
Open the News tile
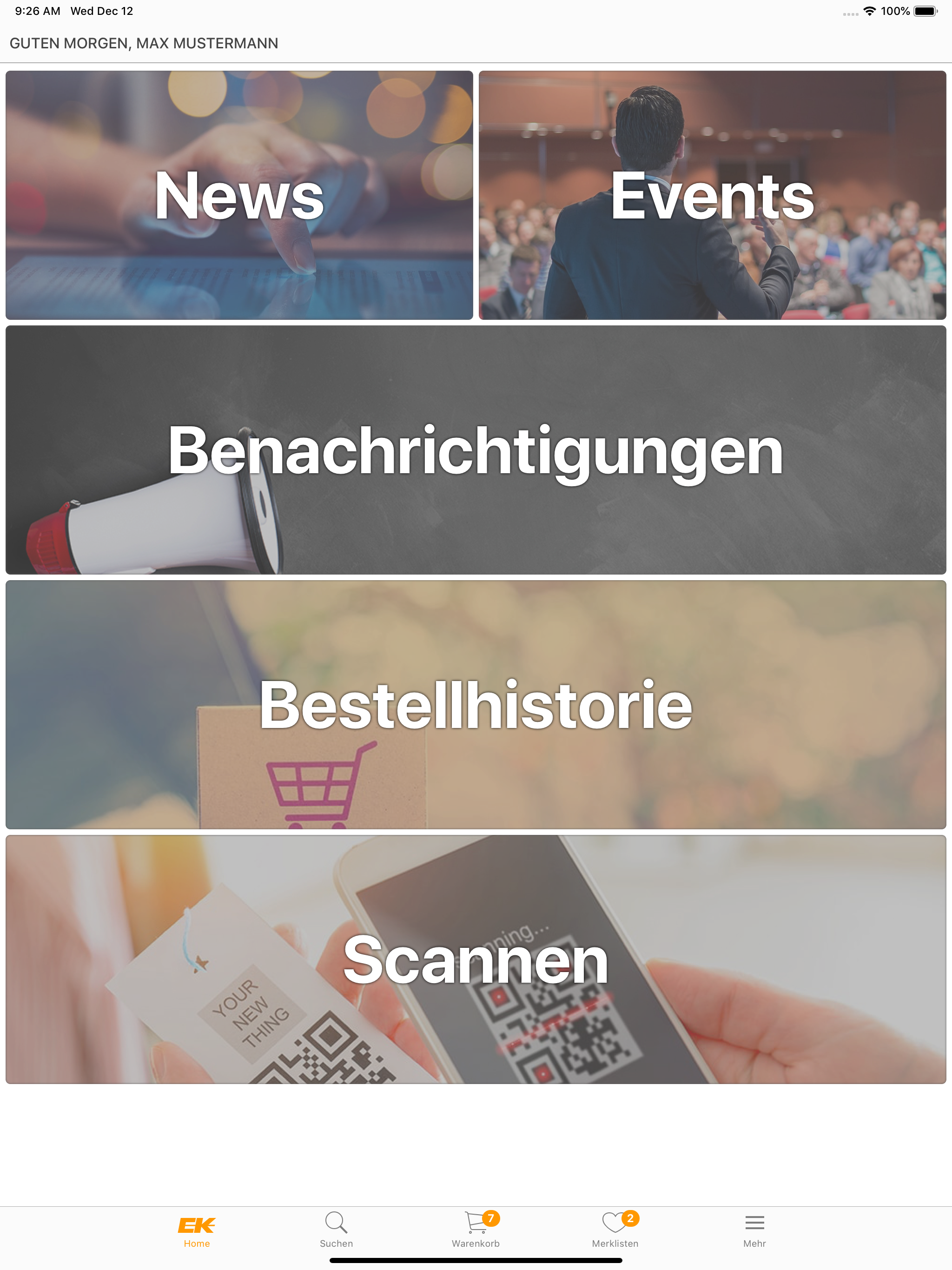click(x=239, y=195)
